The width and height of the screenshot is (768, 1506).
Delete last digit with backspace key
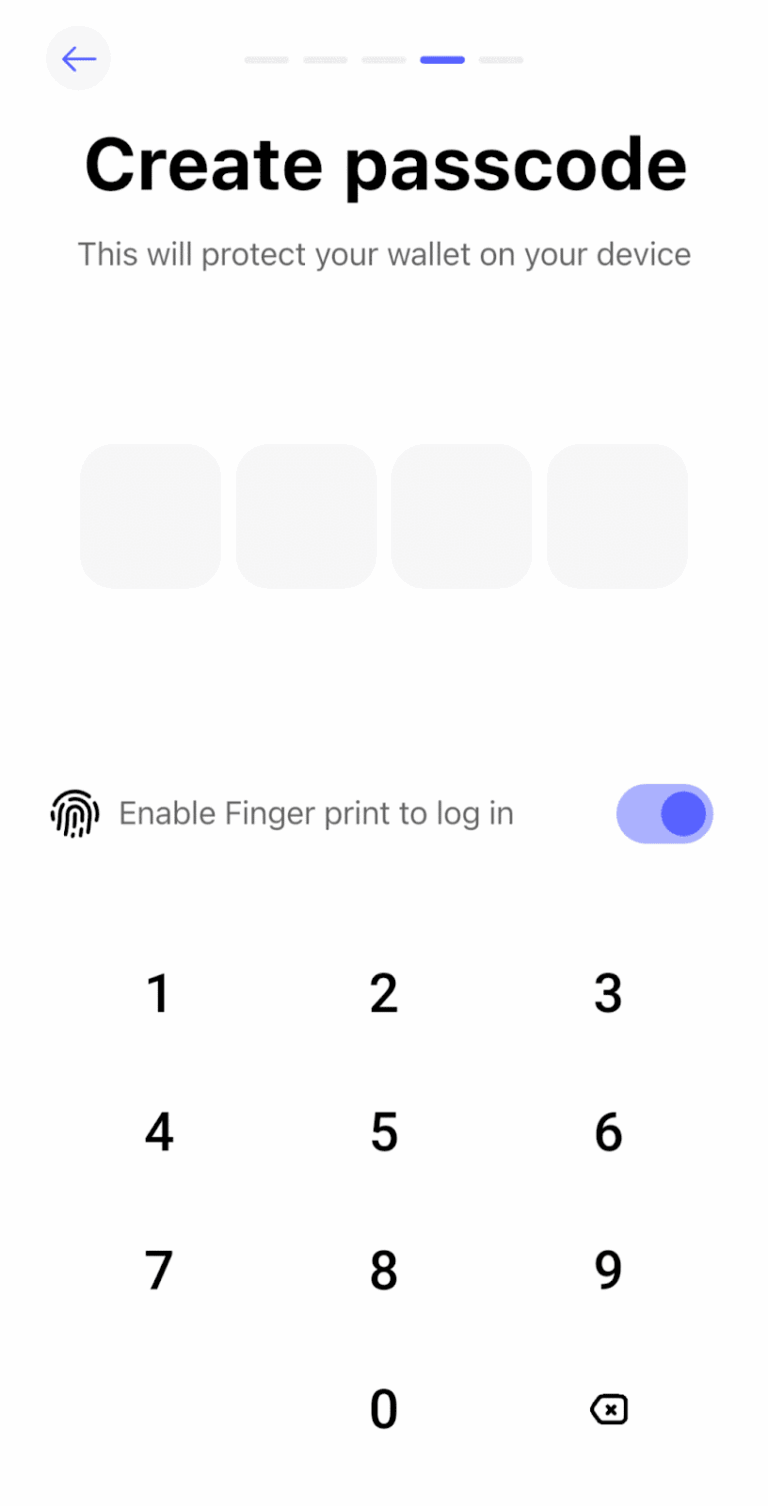click(x=608, y=1410)
